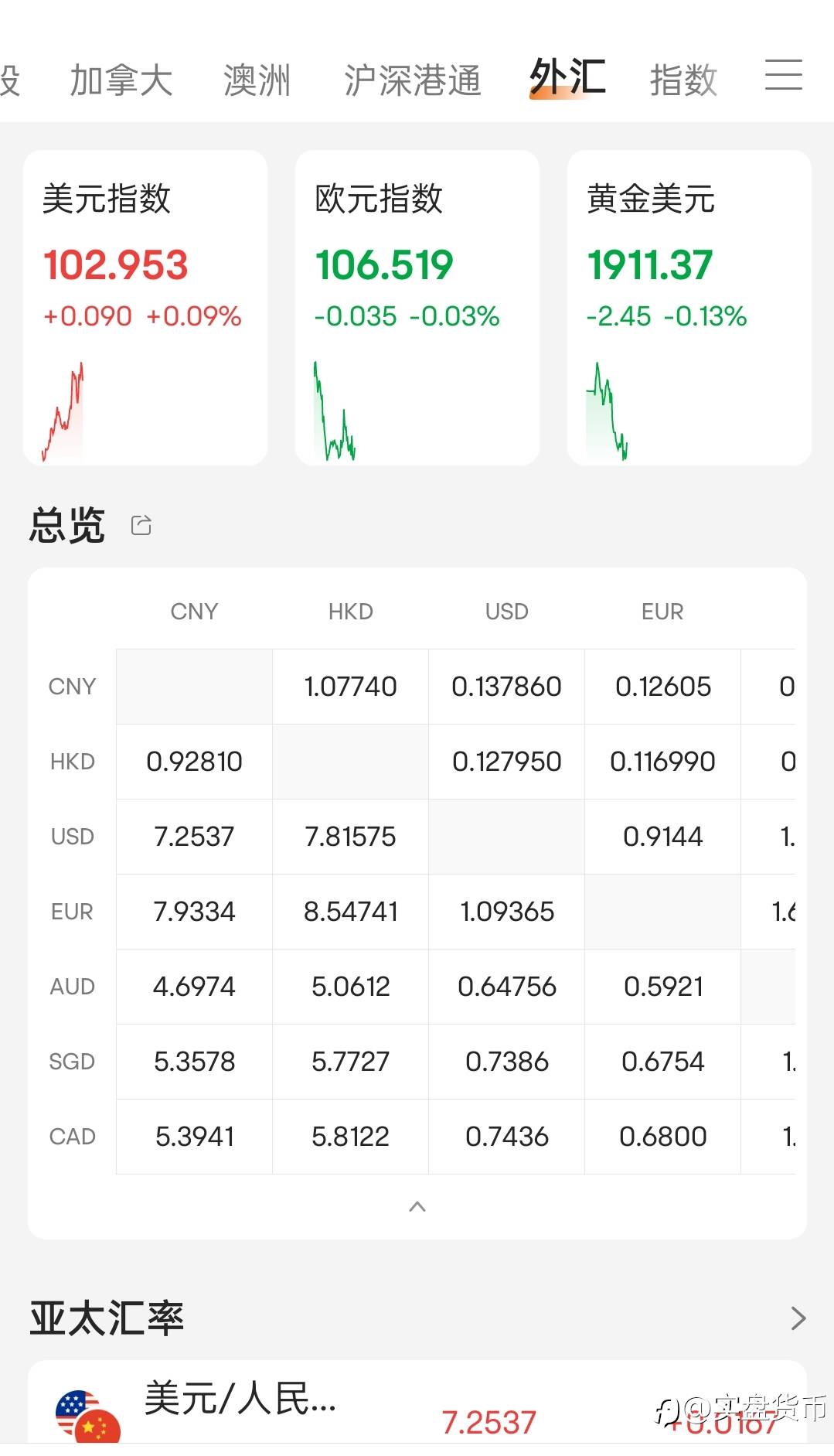This screenshot has height=1456, width=834.
Task: Open the 黄金美元 card
Action: 689,308
